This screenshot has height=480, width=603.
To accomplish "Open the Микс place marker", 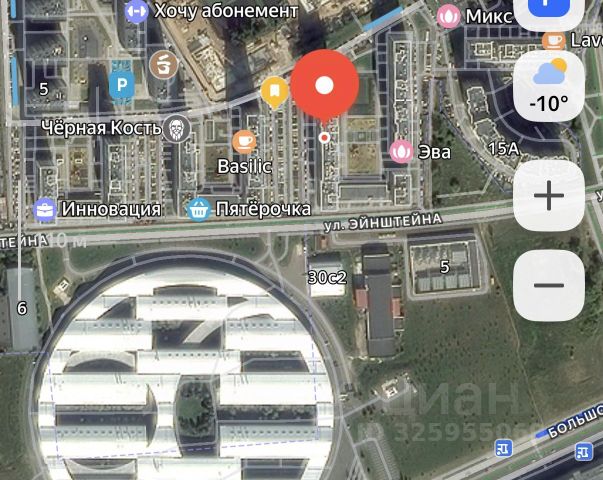I will coord(448,16).
